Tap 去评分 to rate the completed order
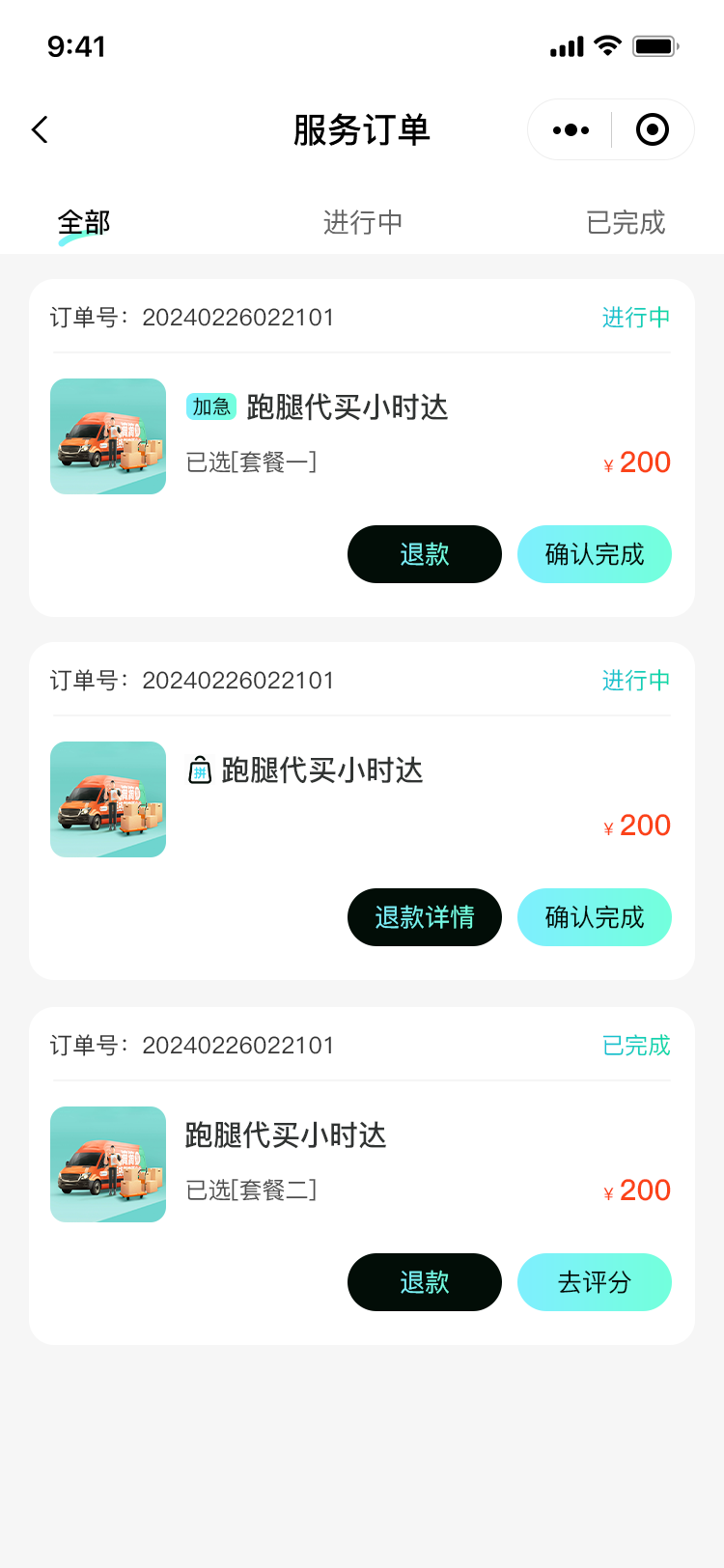The image size is (724, 1568). click(x=595, y=1282)
